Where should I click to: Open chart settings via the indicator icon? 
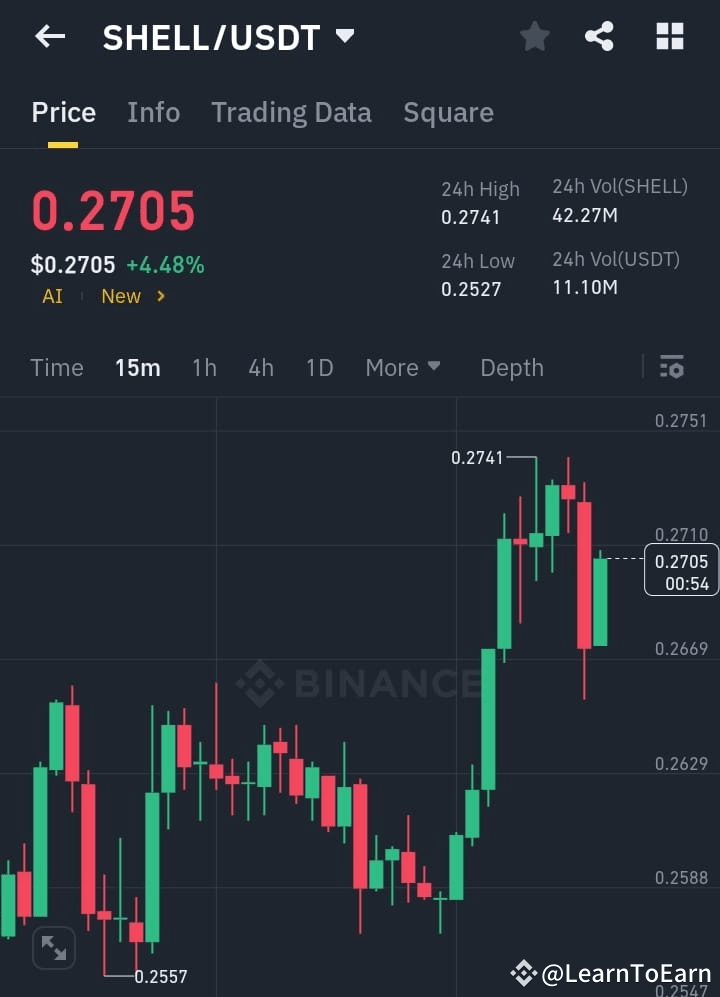[671, 367]
